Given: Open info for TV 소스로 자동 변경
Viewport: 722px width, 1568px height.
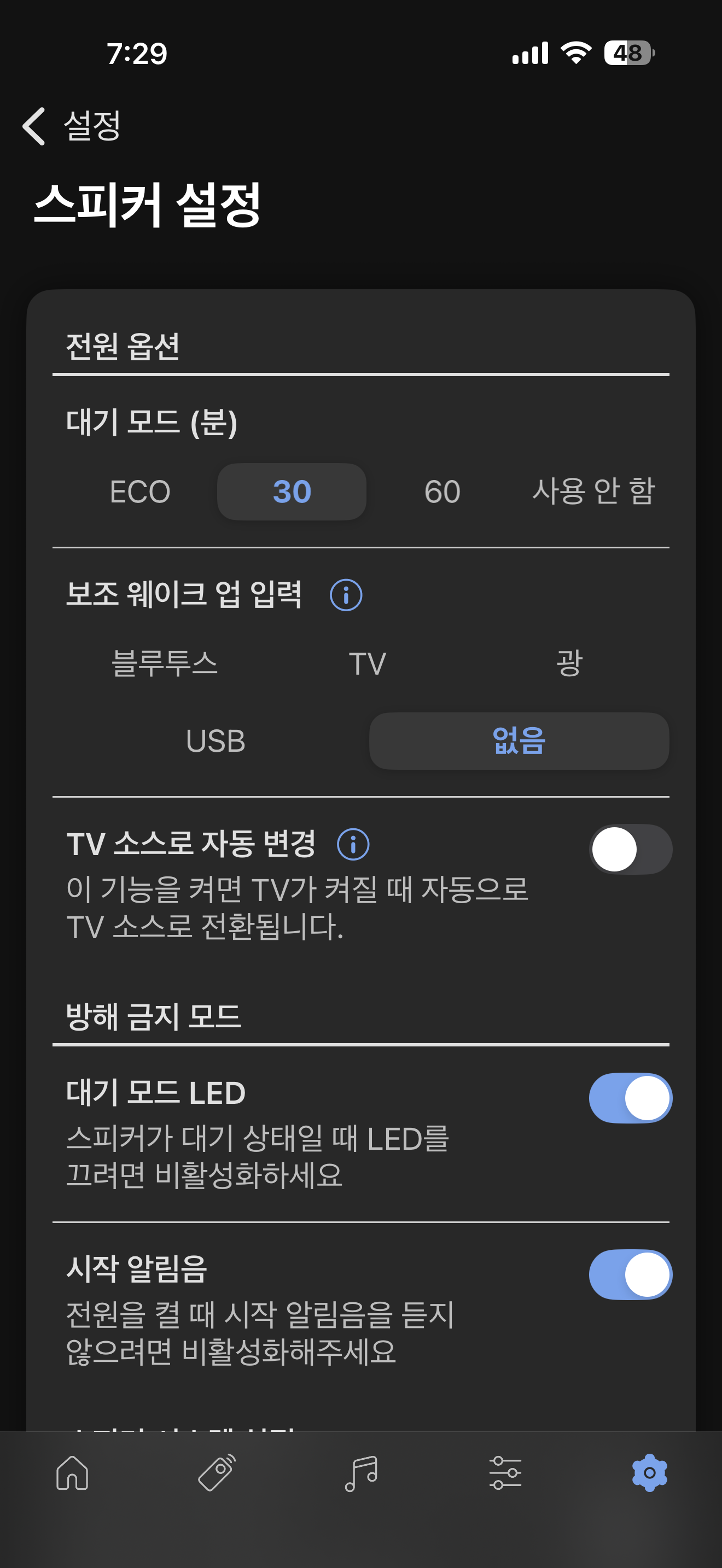Looking at the screenshot, I should click(353, 844).
